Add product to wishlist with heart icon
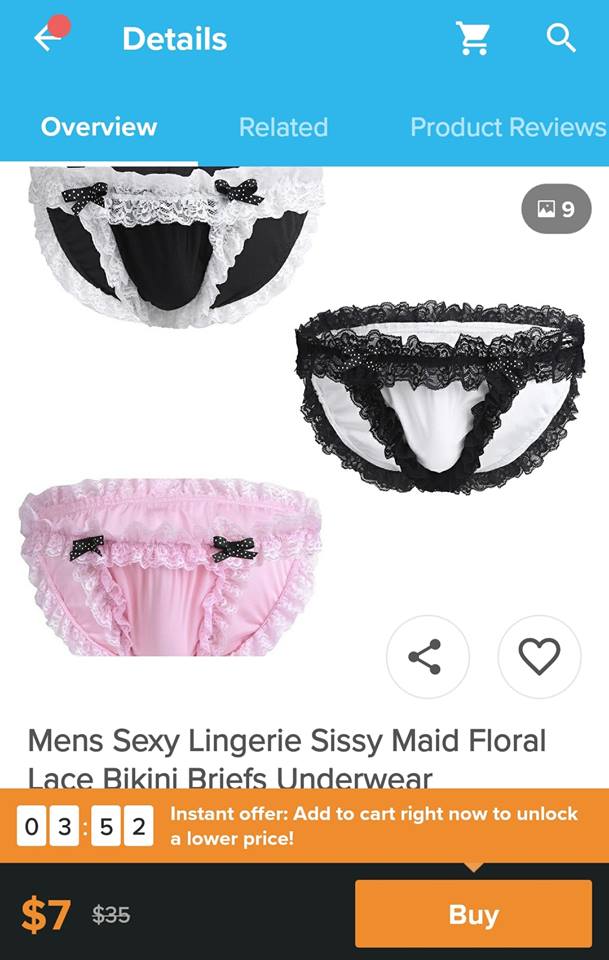Screen dimensions: 609x960 pyautogui.click(x=539, y=657)
